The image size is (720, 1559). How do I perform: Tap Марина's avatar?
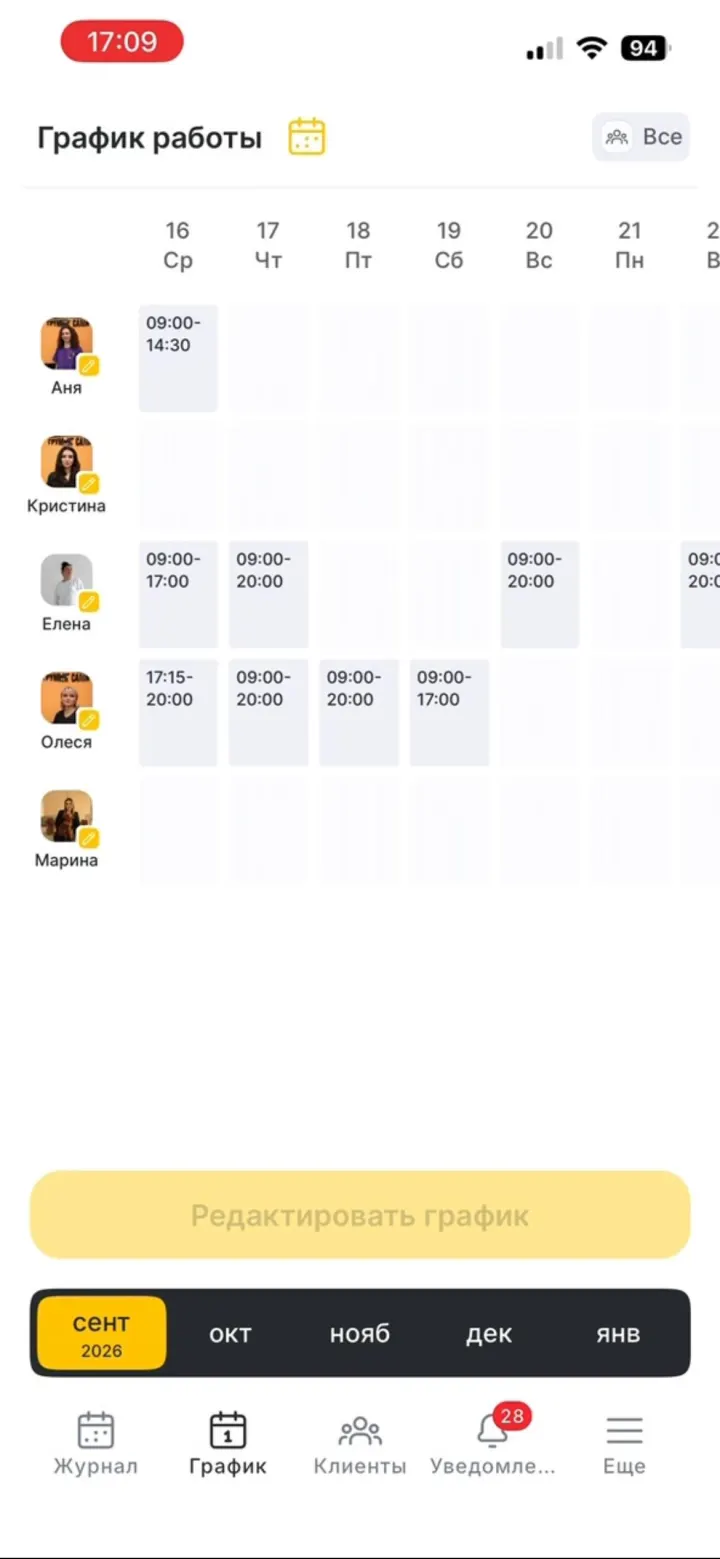coord(67,816)
